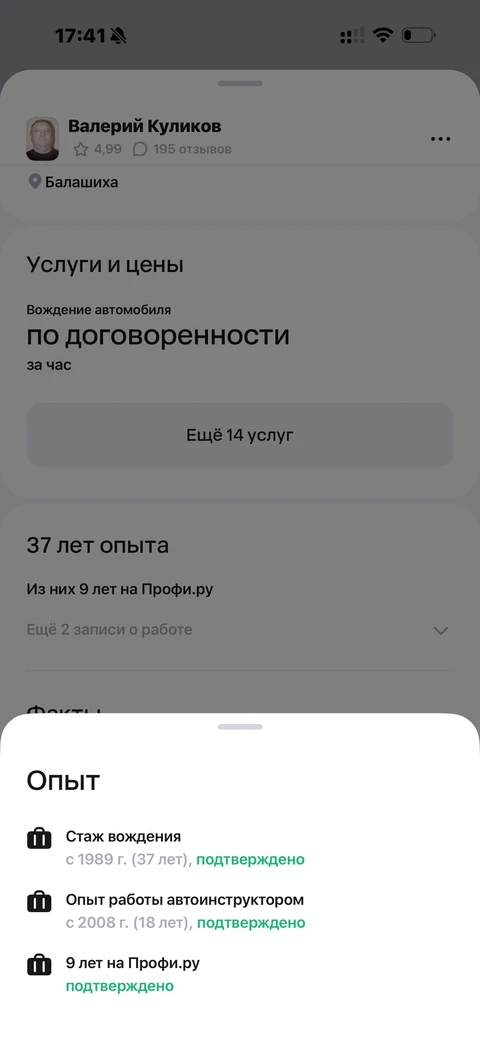Expand "Ещё 2 записи о работе"

(239, 629)
